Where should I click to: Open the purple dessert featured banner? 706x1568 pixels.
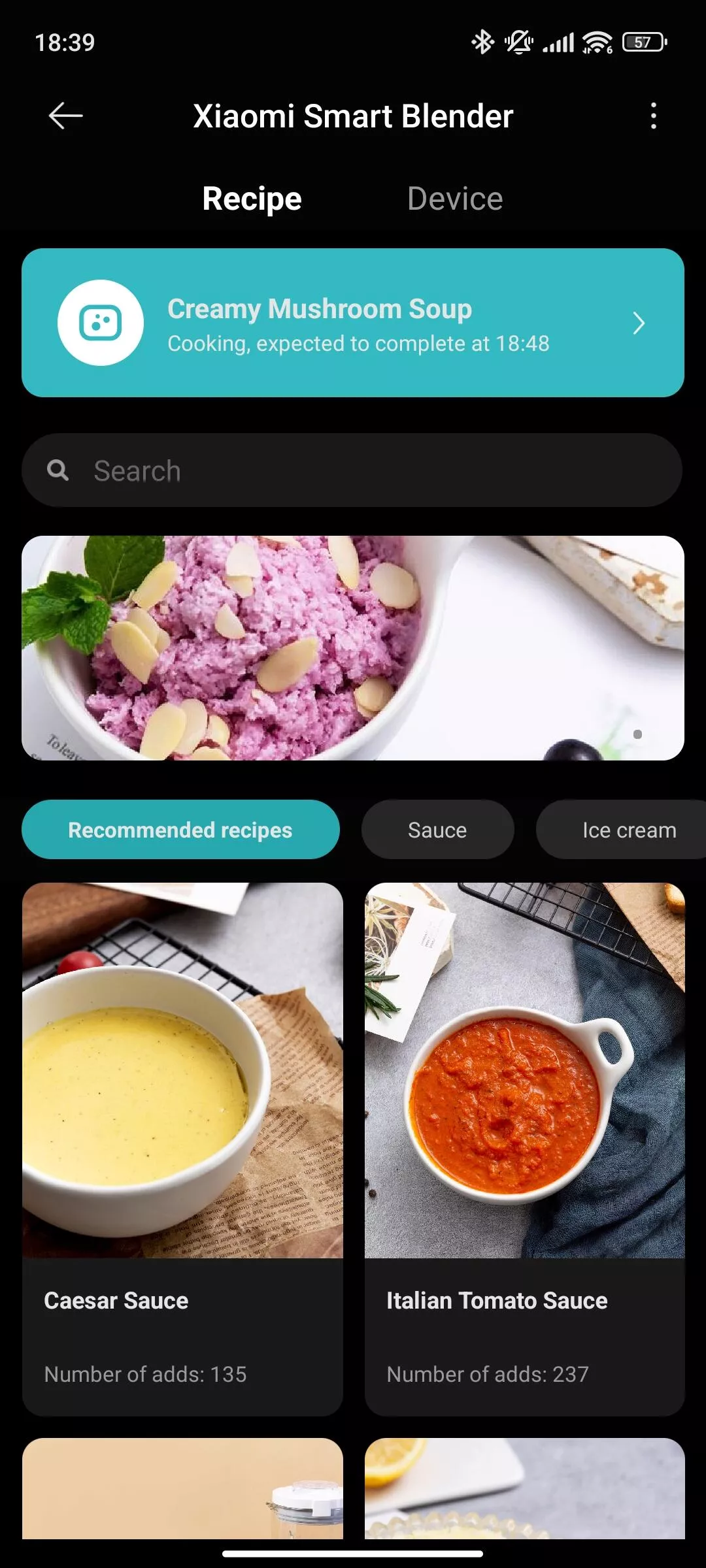353,648
